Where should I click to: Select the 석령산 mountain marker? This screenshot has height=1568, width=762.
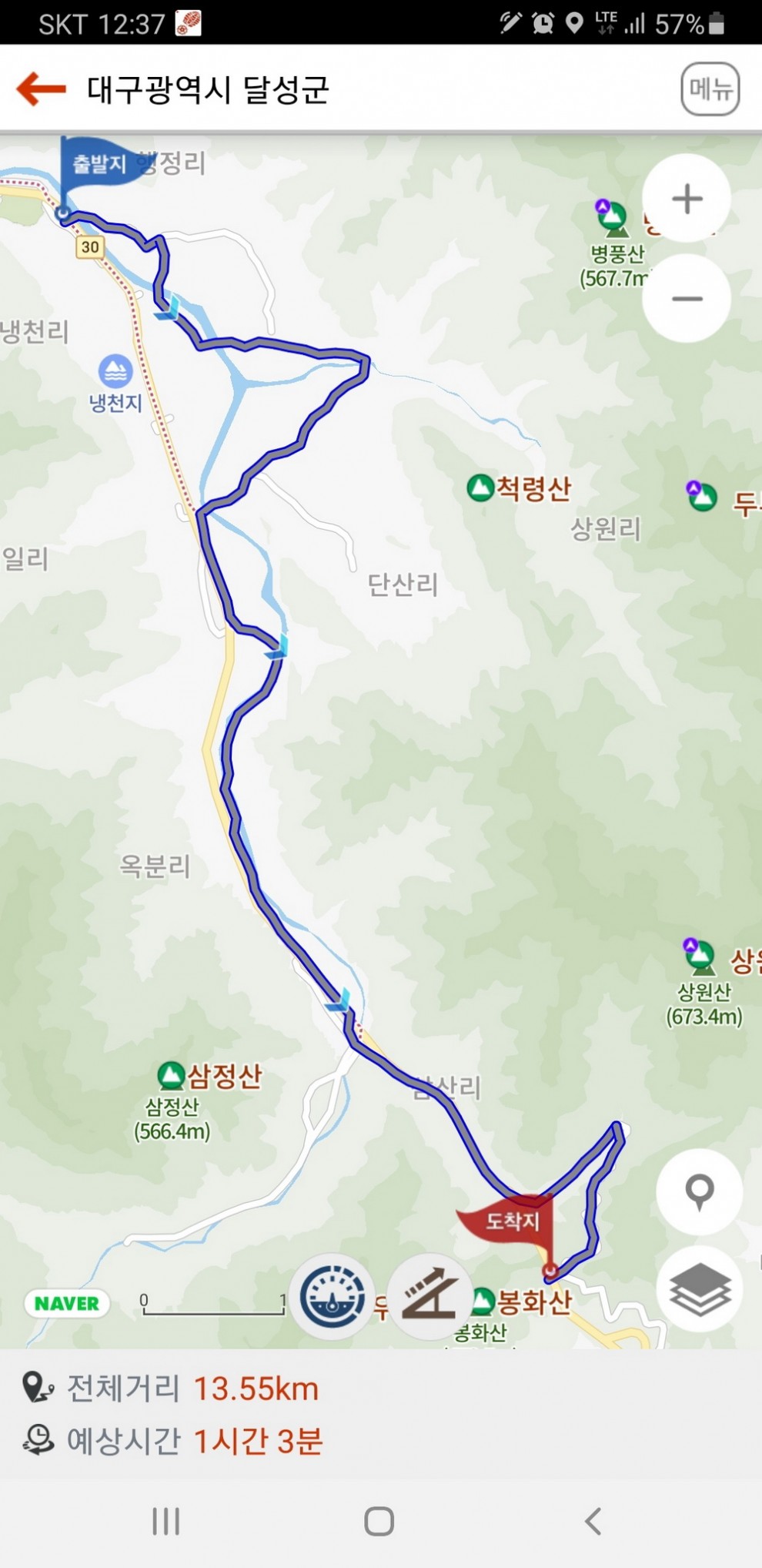tap(481, 487)
